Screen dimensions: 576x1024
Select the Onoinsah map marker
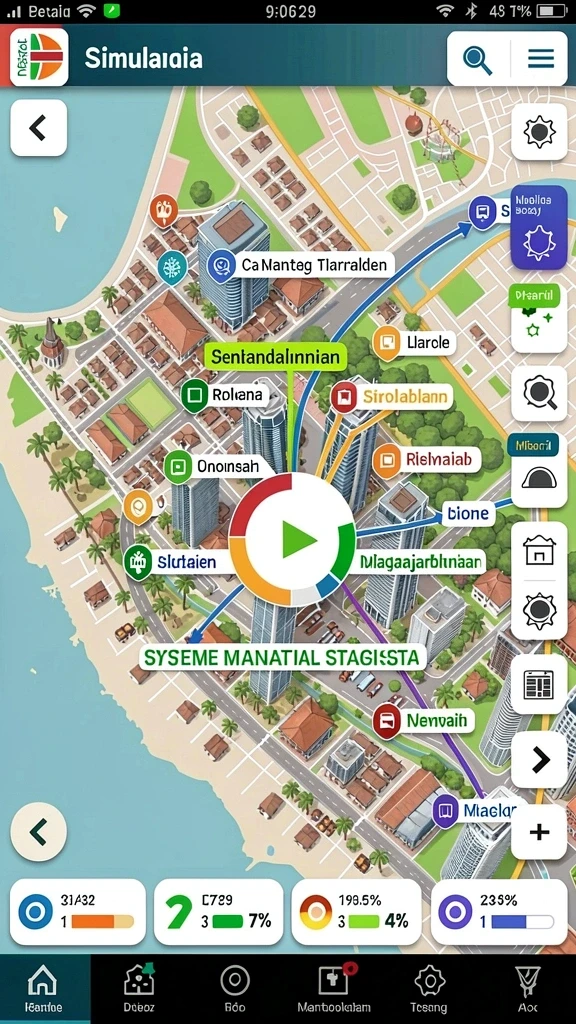[x=217, y=466]
